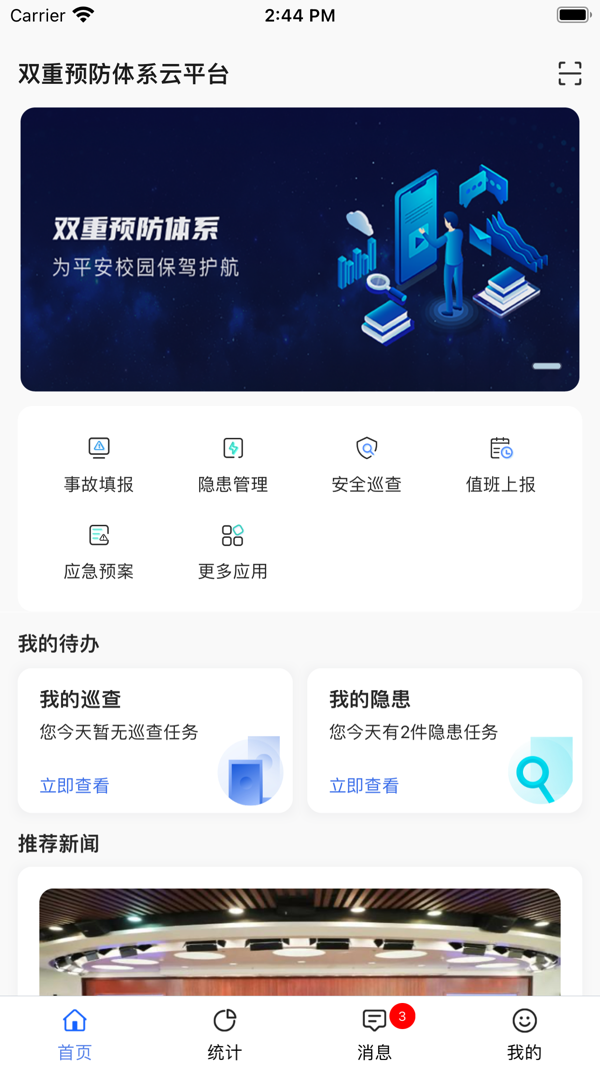This screenshot has height=1067, width=600.
Task: Switch to the 统计 statistics tab
Action: click(225, 1033)
